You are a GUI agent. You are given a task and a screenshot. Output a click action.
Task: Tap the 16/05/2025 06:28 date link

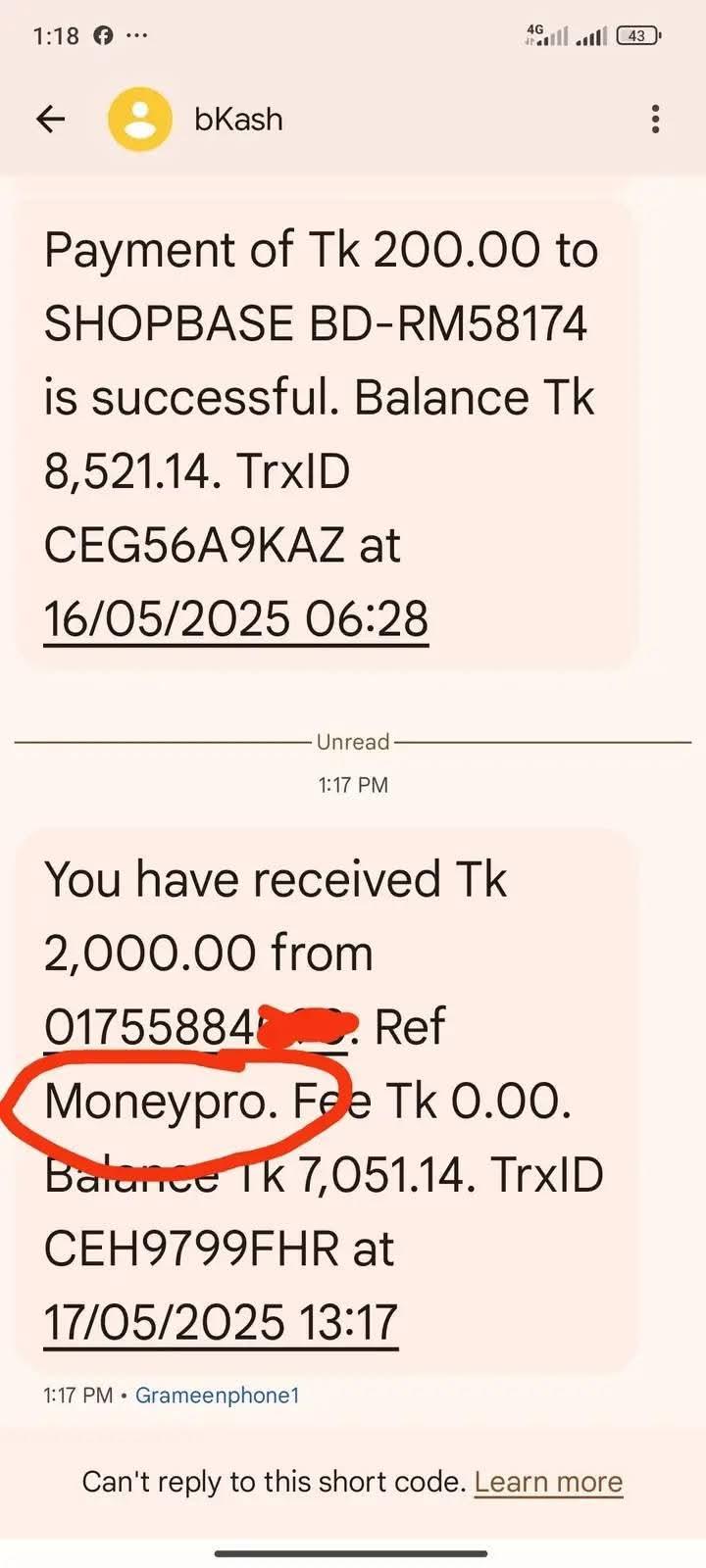[236, 619]
